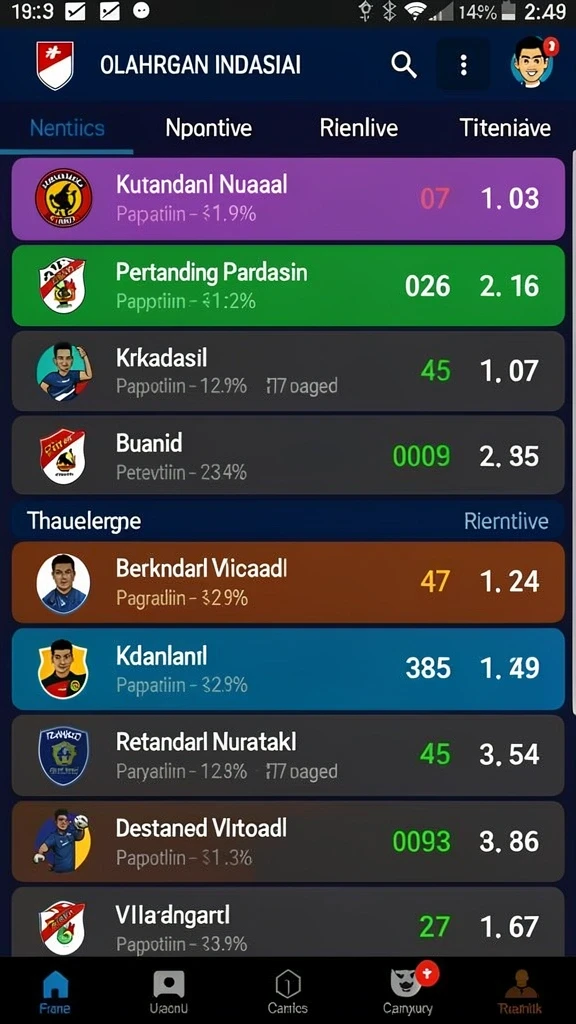Open the Kutandanl Nuaaal row
The width and height of the screenshot is (576, 1024).
(x=288, y=199)
